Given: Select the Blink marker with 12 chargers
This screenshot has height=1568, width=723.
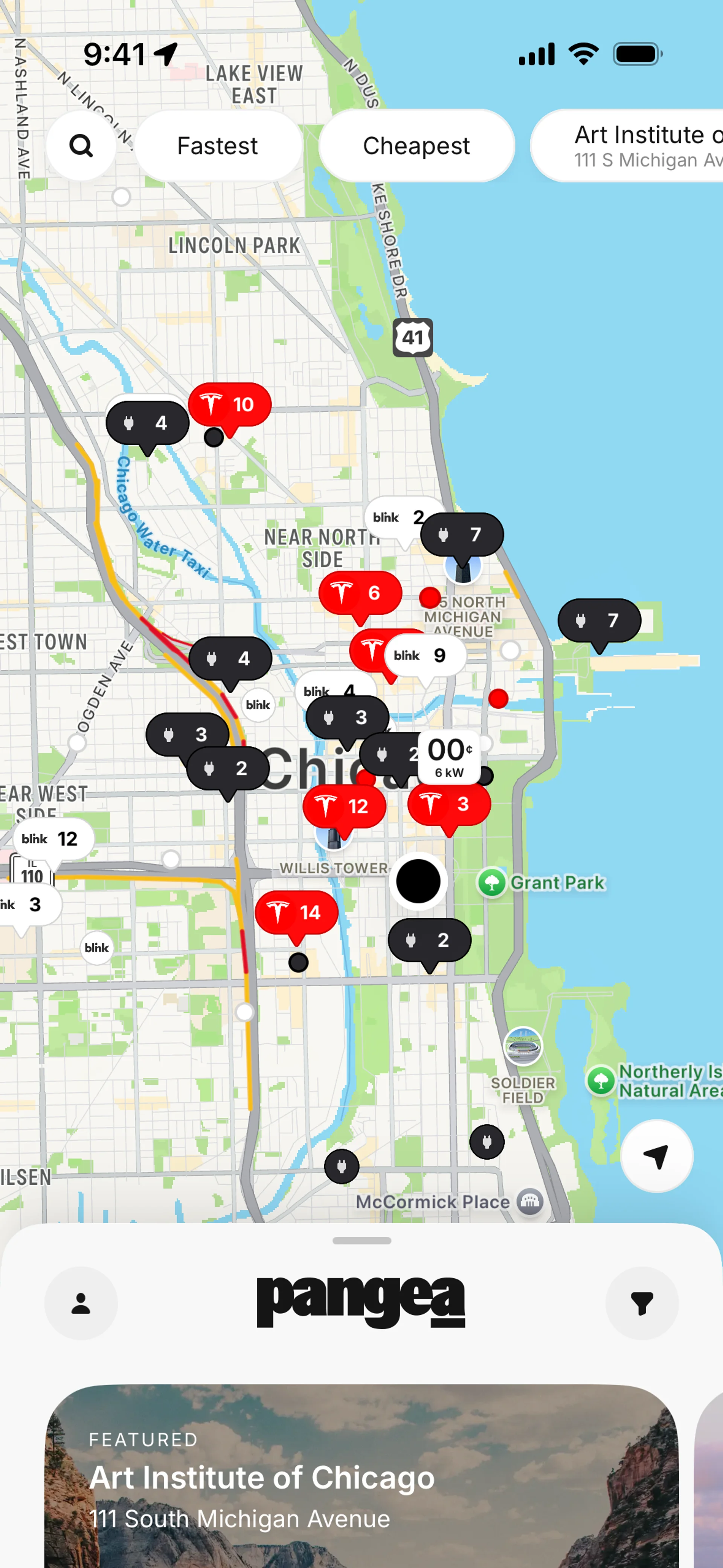Looking at the screenshot, I should [x=53, y=839].
